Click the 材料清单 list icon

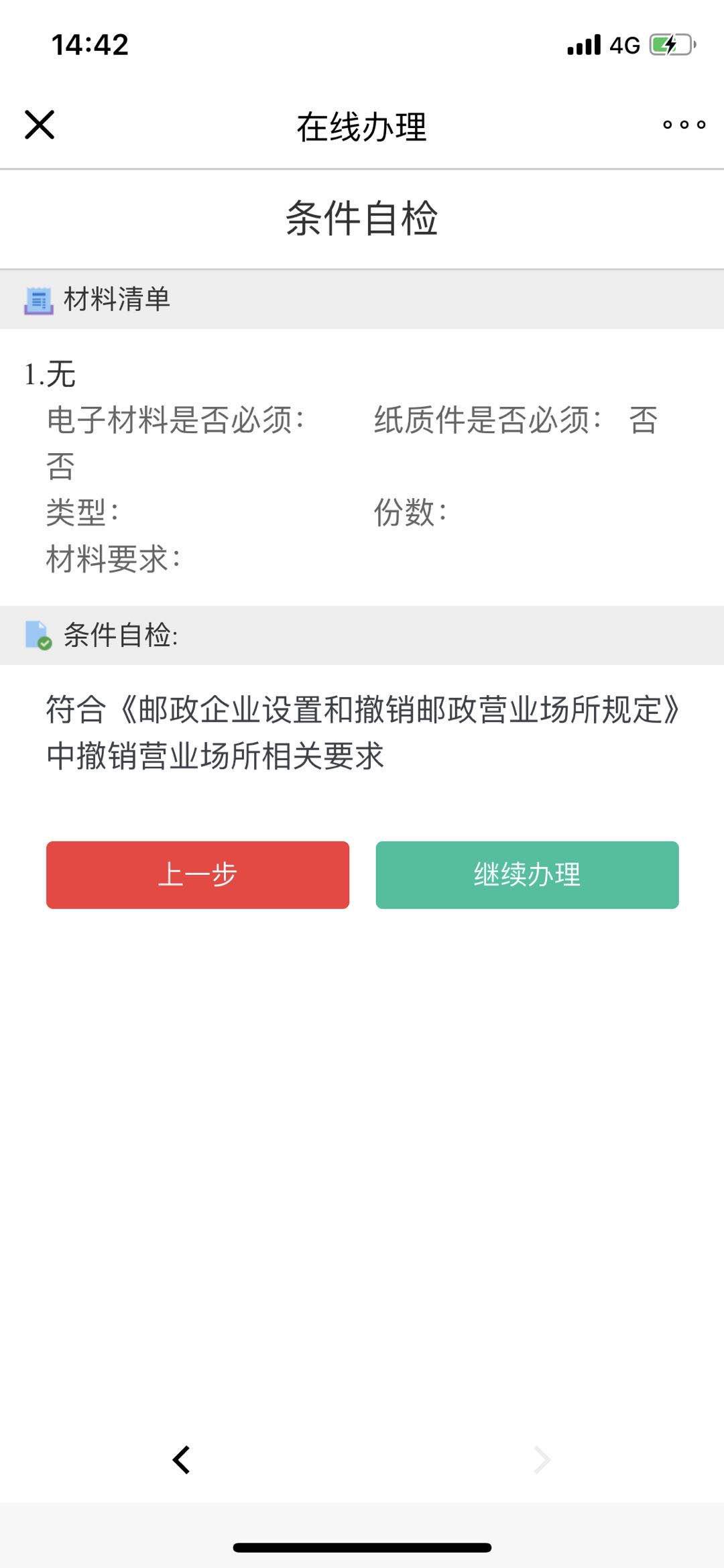pos(38,300)
